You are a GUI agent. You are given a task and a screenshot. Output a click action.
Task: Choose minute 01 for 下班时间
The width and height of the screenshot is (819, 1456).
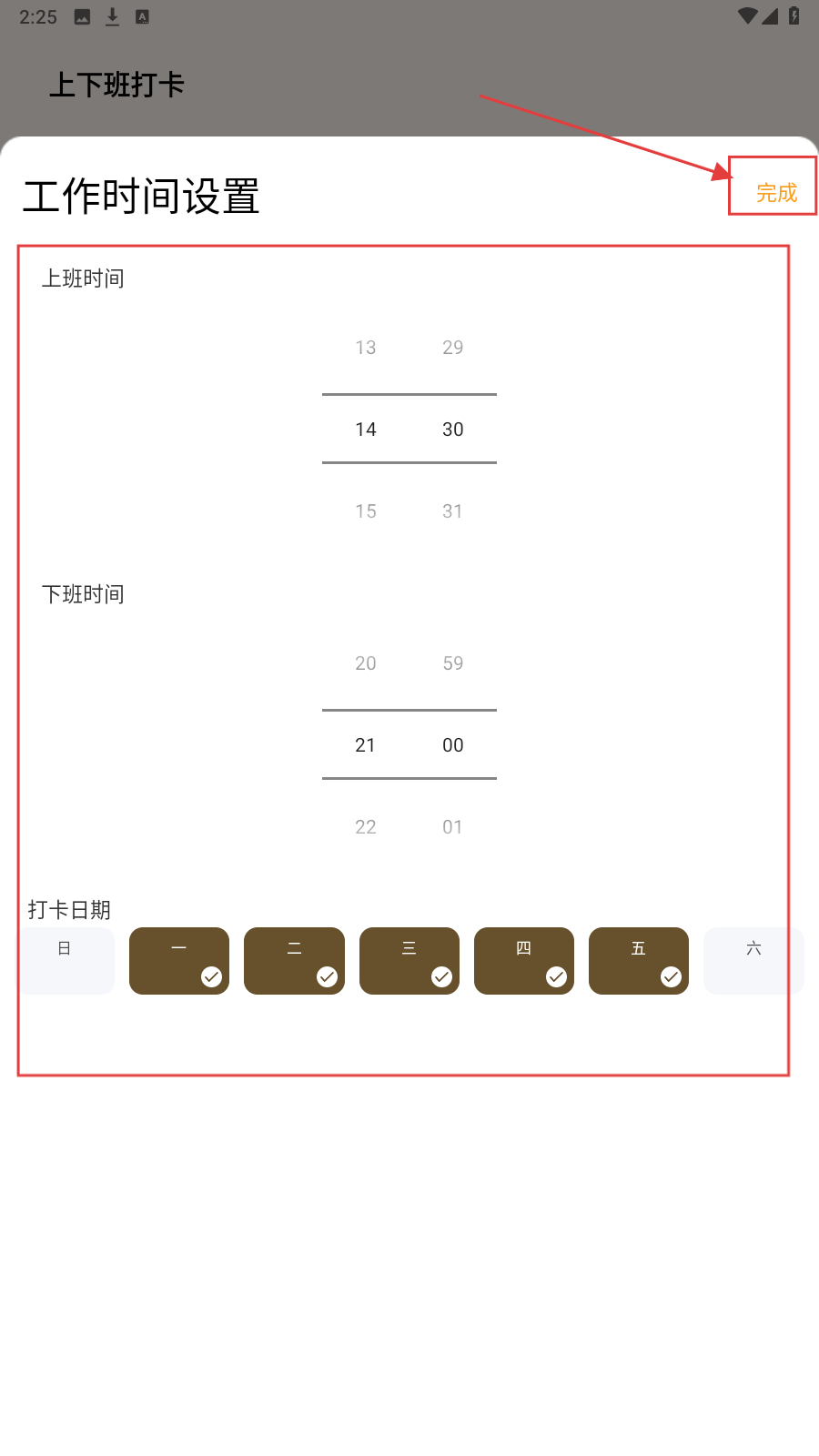(x=453, y=827)
